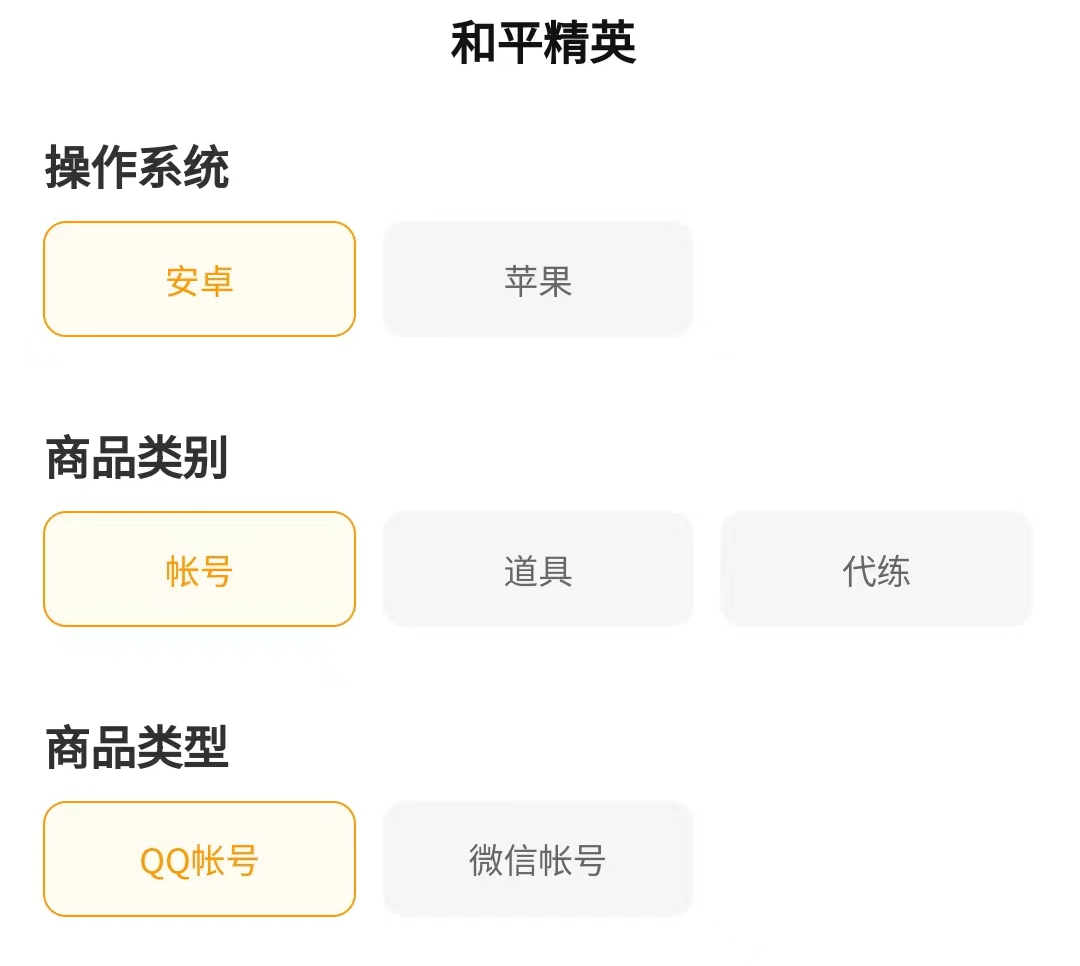
Task: Tap the 代练 category chip
Action: 876,570
